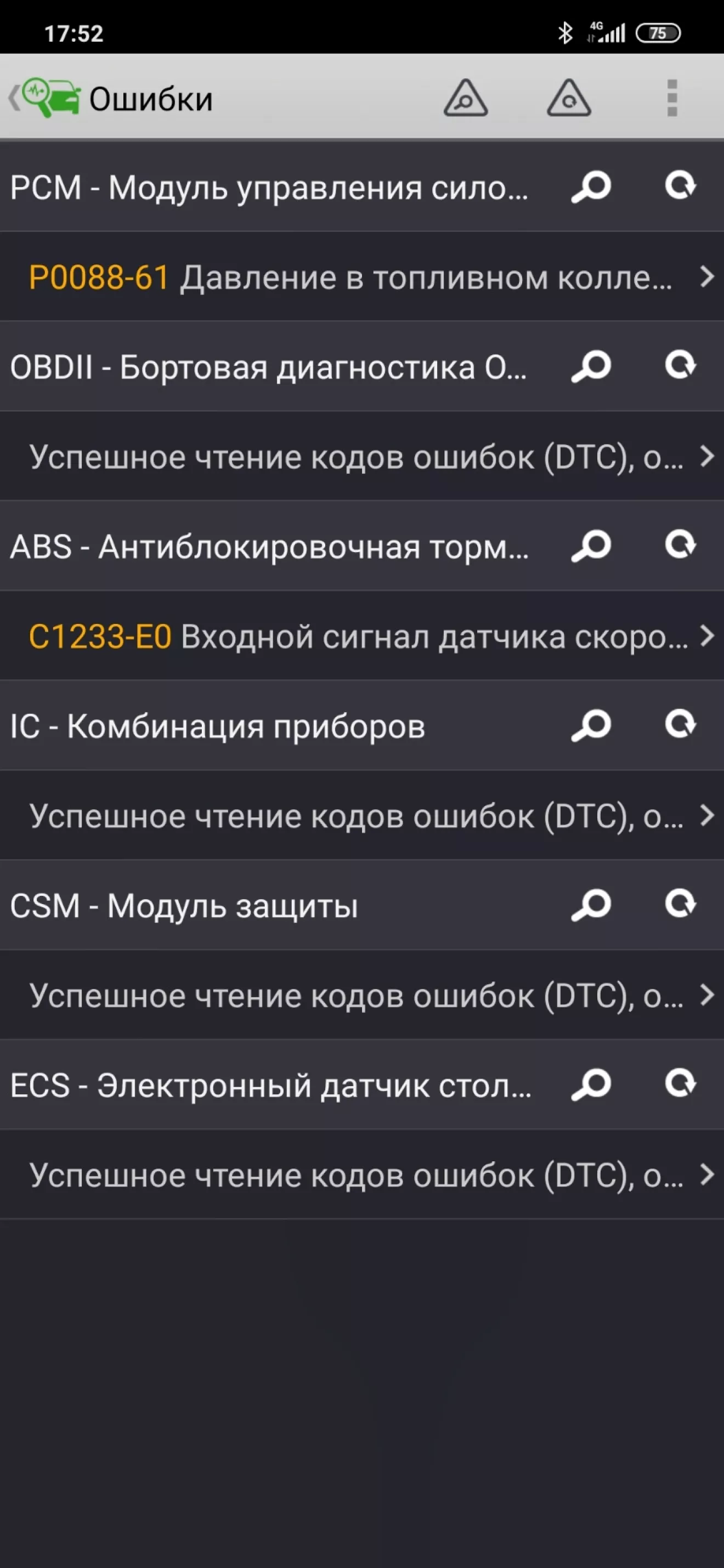Image resolution: width=724 pixels, height=1568 pixels.
Task: Tap the magnifier icon in OBDII row
Action: tap(591, 366)
